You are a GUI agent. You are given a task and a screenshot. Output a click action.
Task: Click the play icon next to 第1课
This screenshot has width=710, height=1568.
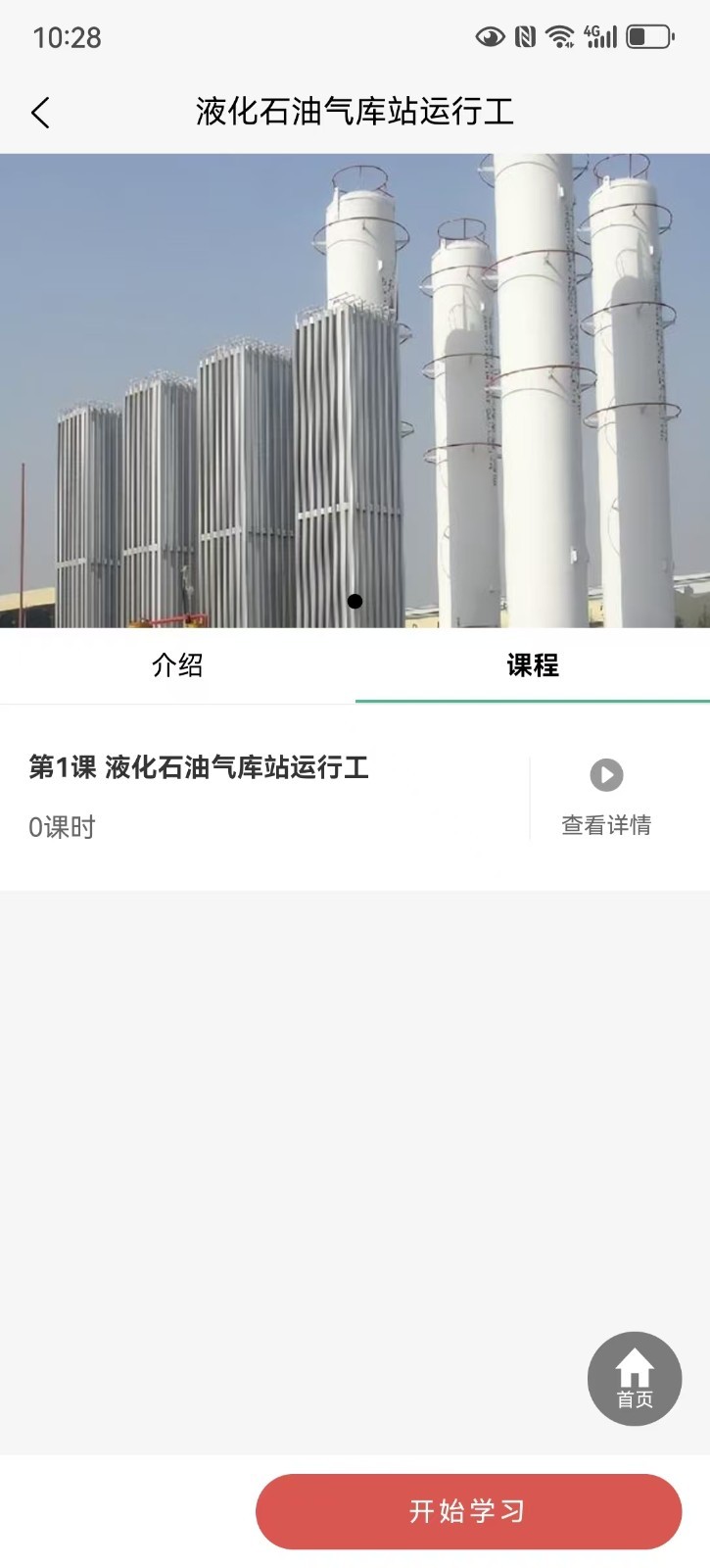click(605, 775)
